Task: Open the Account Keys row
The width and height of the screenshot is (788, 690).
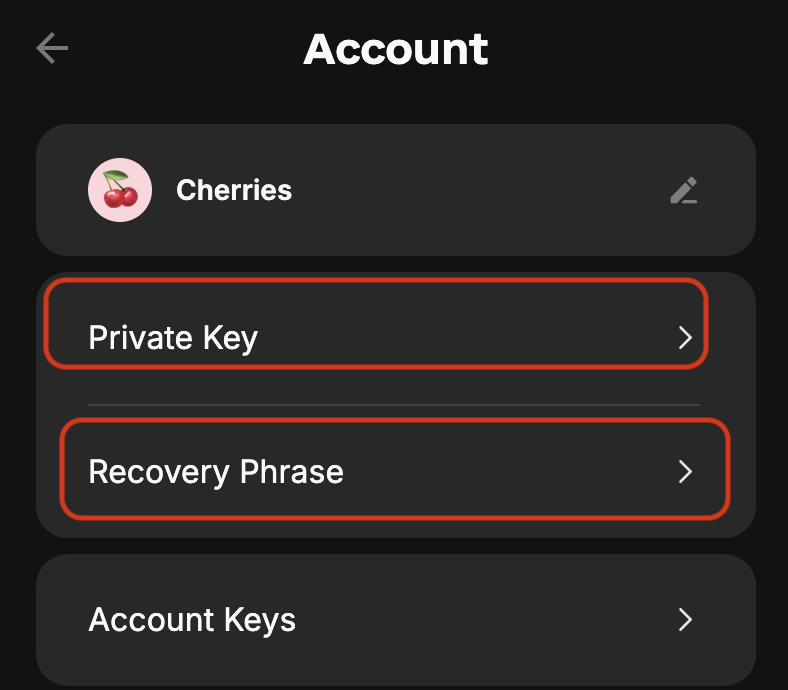Action: (394, 620)
